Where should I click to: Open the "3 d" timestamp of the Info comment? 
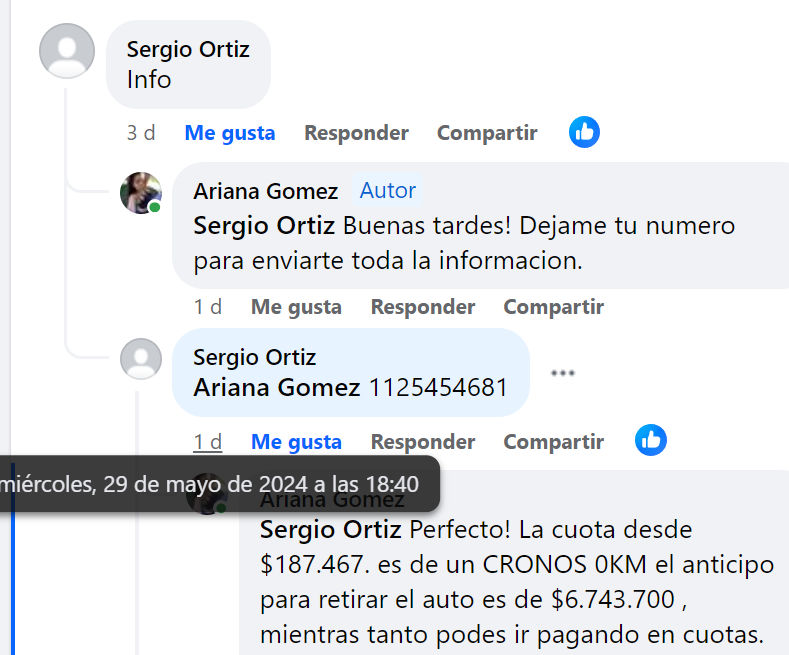point(141,133)
